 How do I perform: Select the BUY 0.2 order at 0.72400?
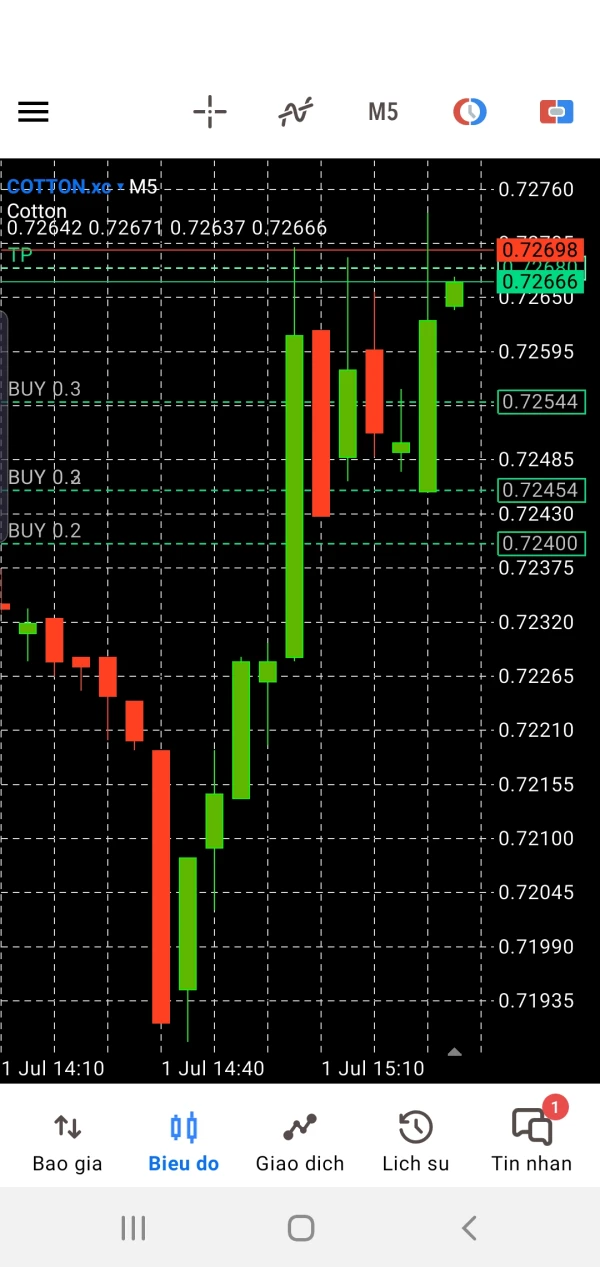44,530
